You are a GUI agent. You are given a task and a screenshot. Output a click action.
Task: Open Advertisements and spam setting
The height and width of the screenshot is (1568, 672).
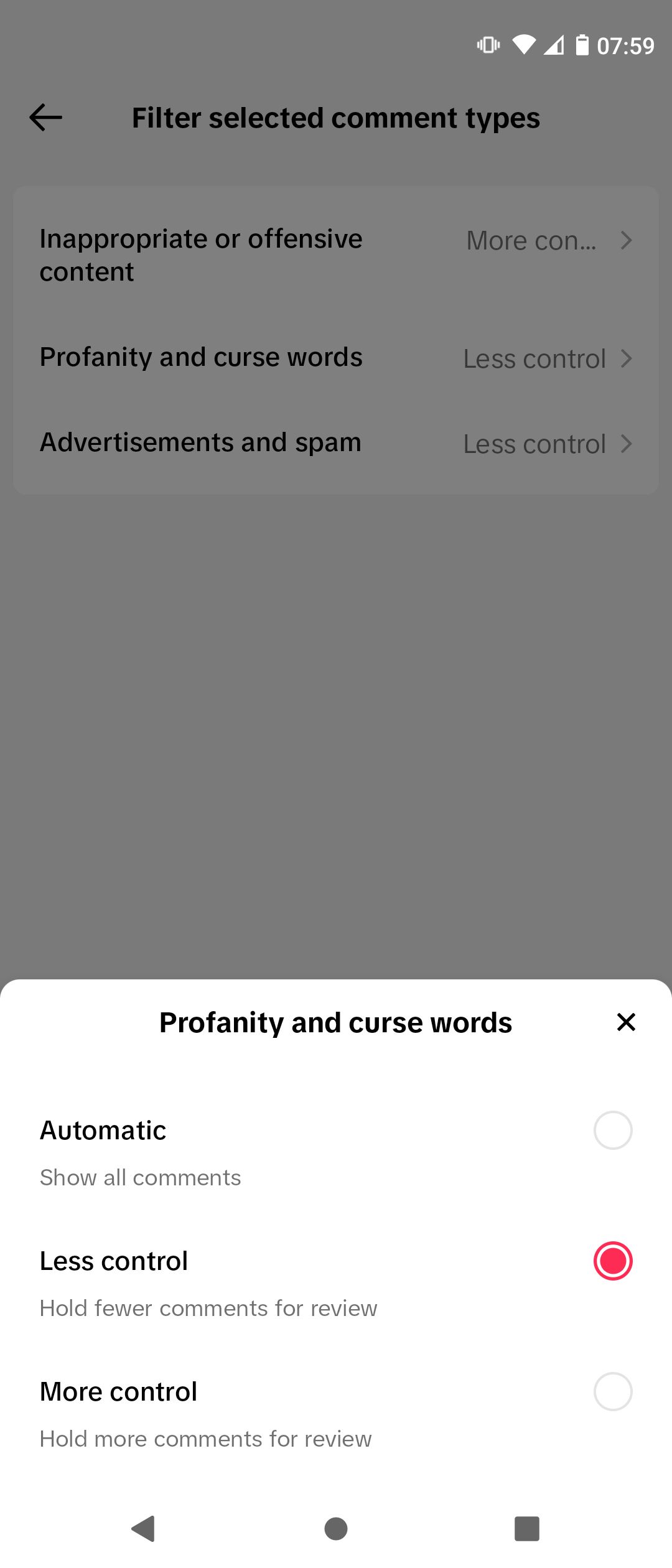tap(336, 443)
